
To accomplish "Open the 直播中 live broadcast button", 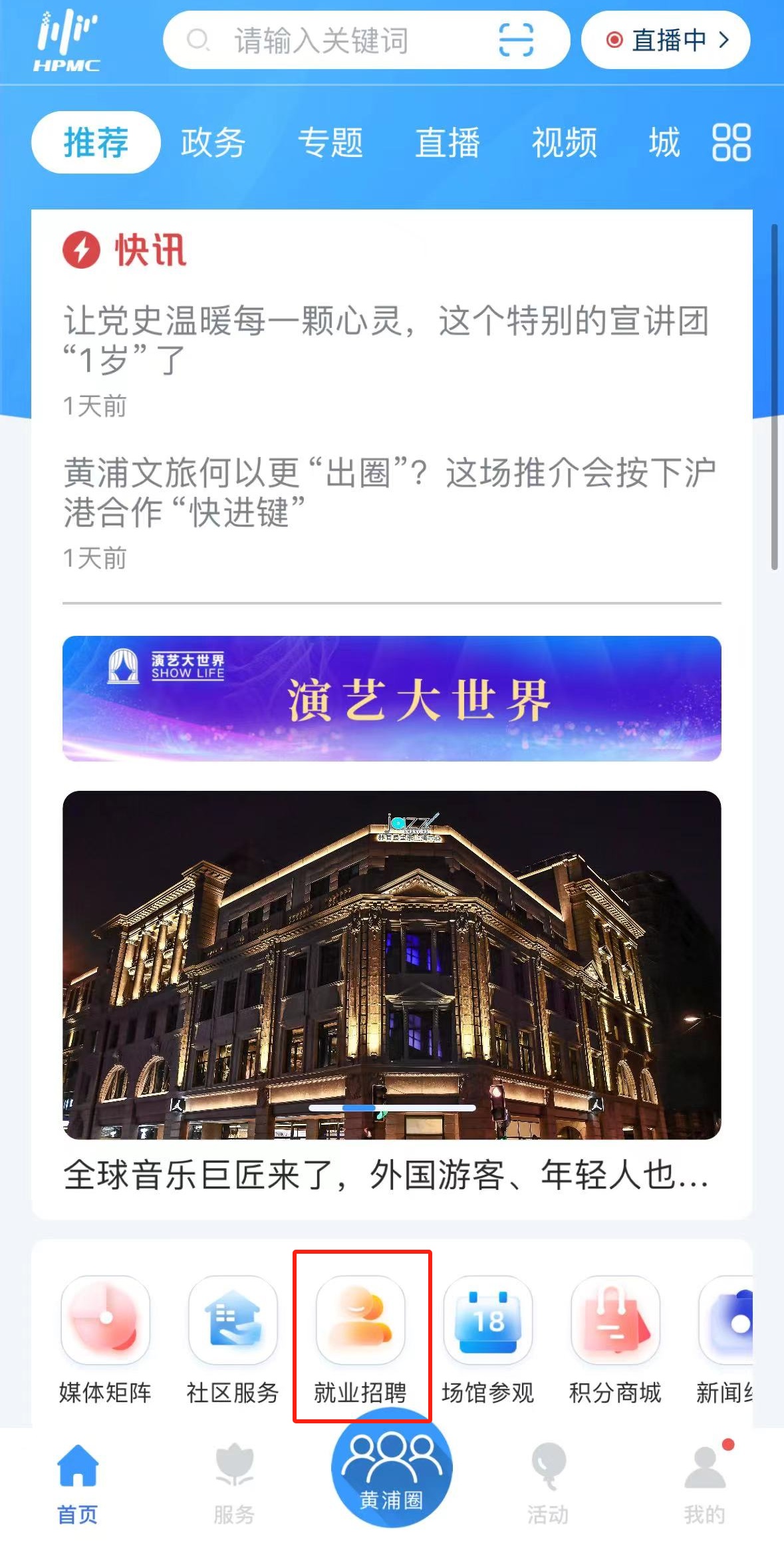I will [x=666, y=41].
